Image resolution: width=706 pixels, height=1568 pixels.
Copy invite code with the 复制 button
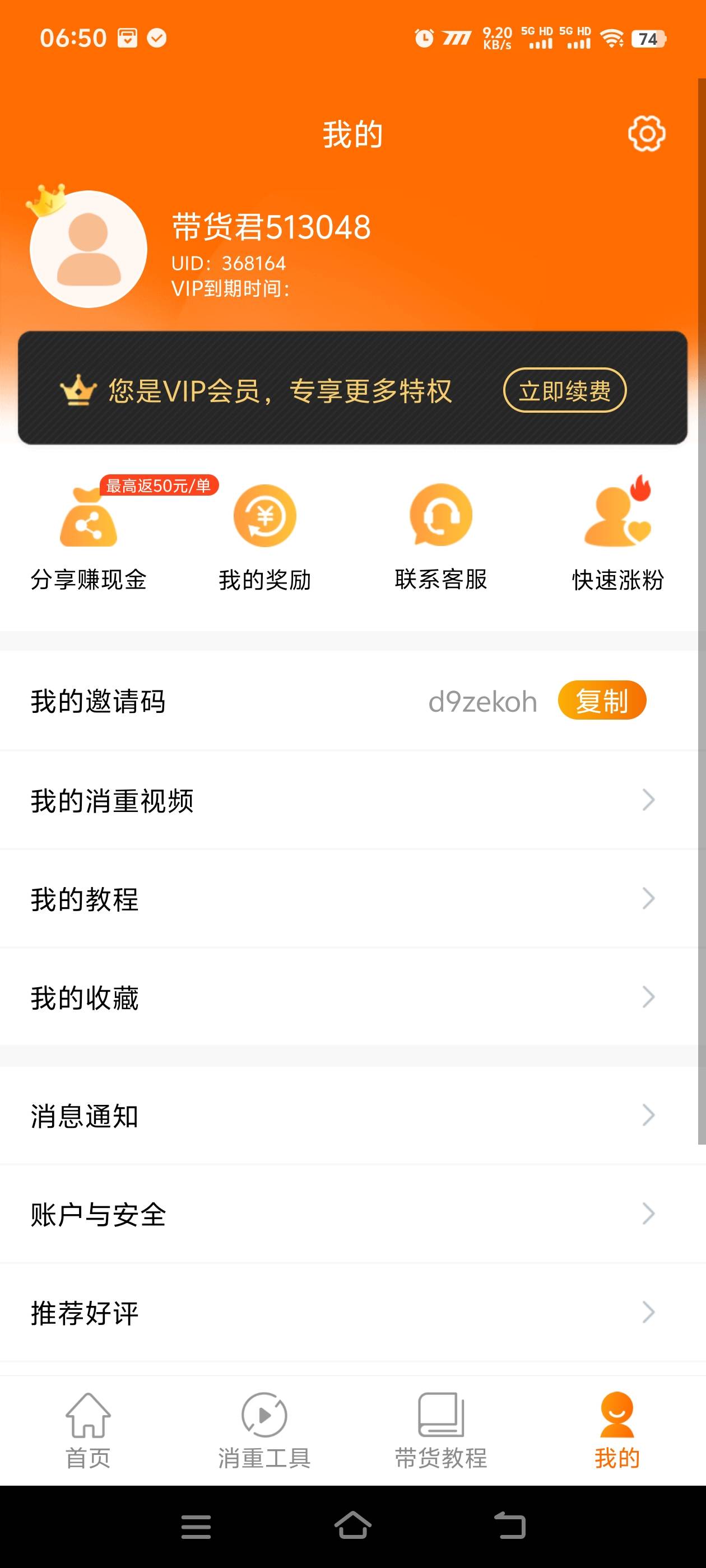click(x=602, y=700)
